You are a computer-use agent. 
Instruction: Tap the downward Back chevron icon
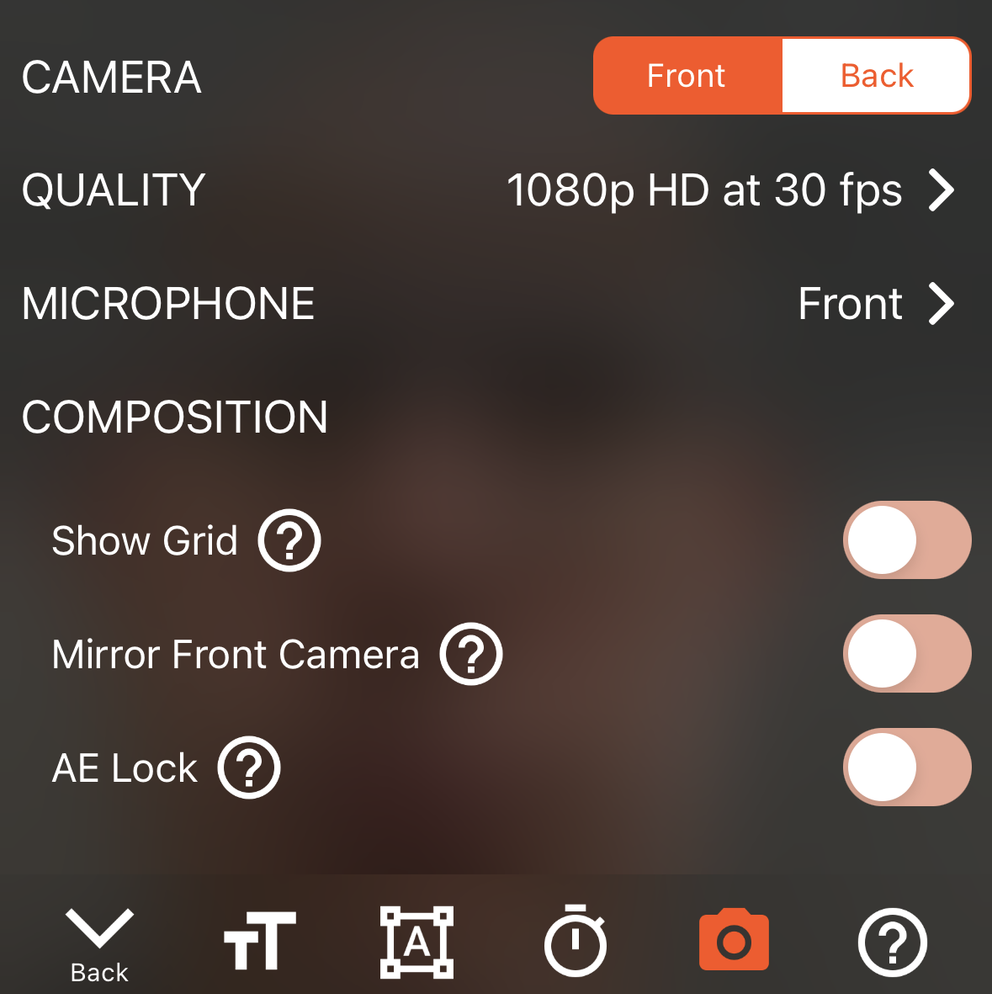pos(97,930)
